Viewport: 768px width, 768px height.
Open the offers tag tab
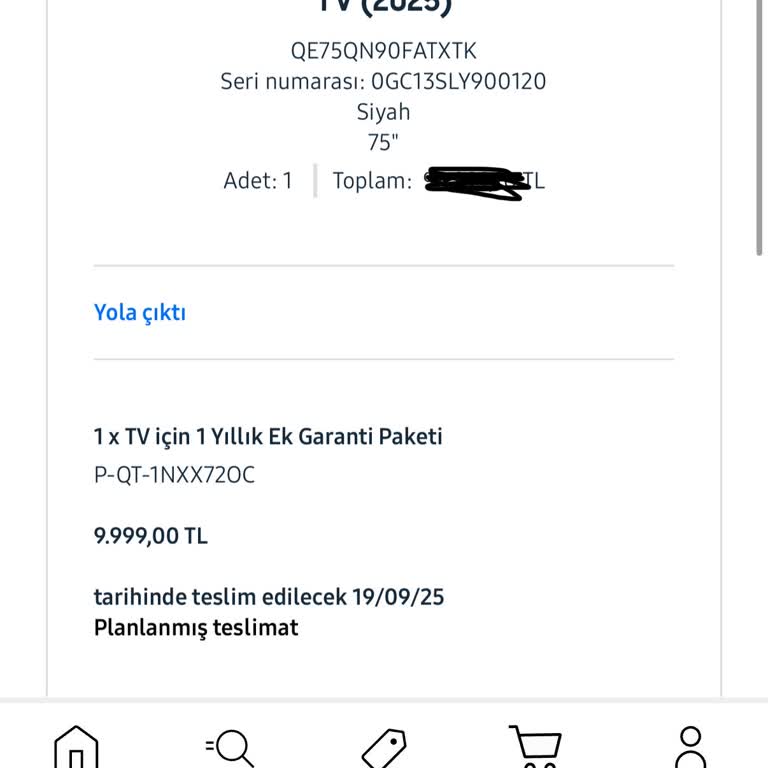pos(384,747)
